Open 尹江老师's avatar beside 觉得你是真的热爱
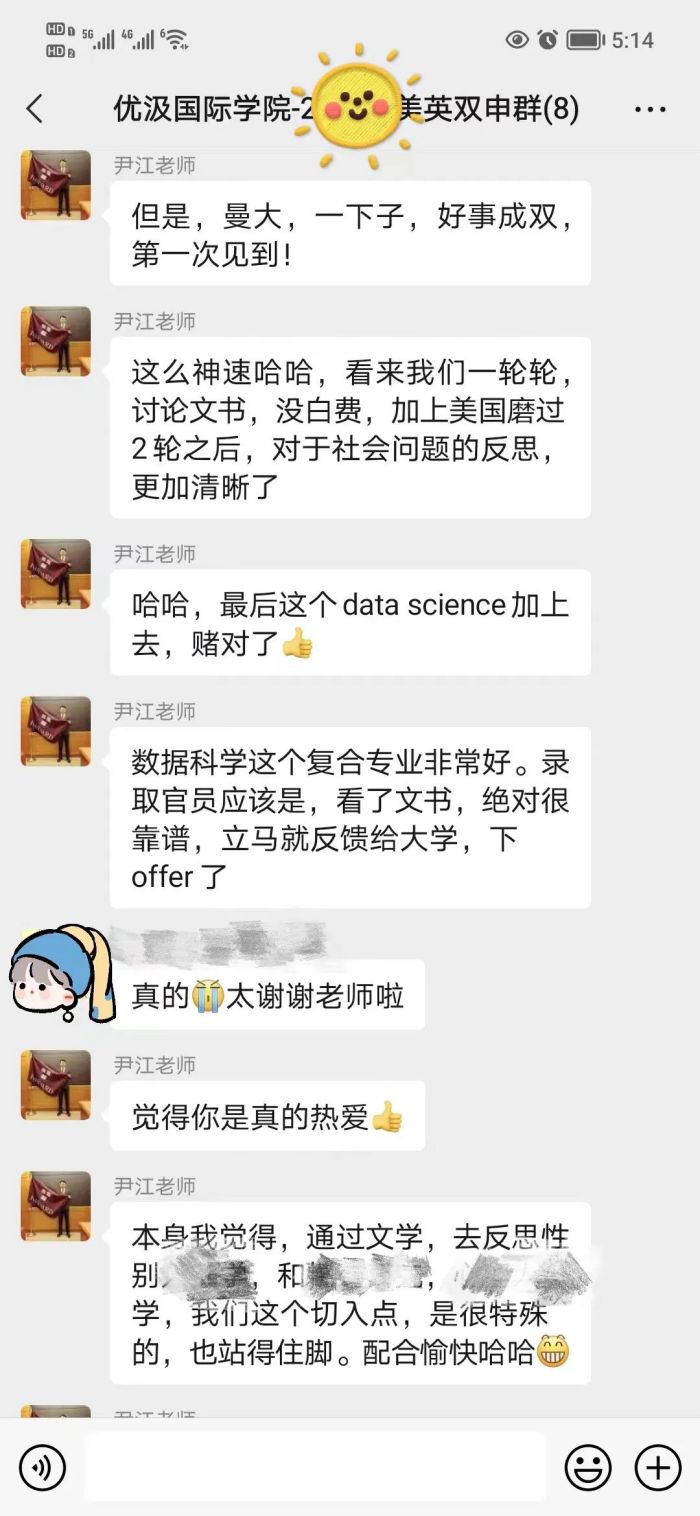This screenshot has height=1516, width=700. (x=56, y=1085)
